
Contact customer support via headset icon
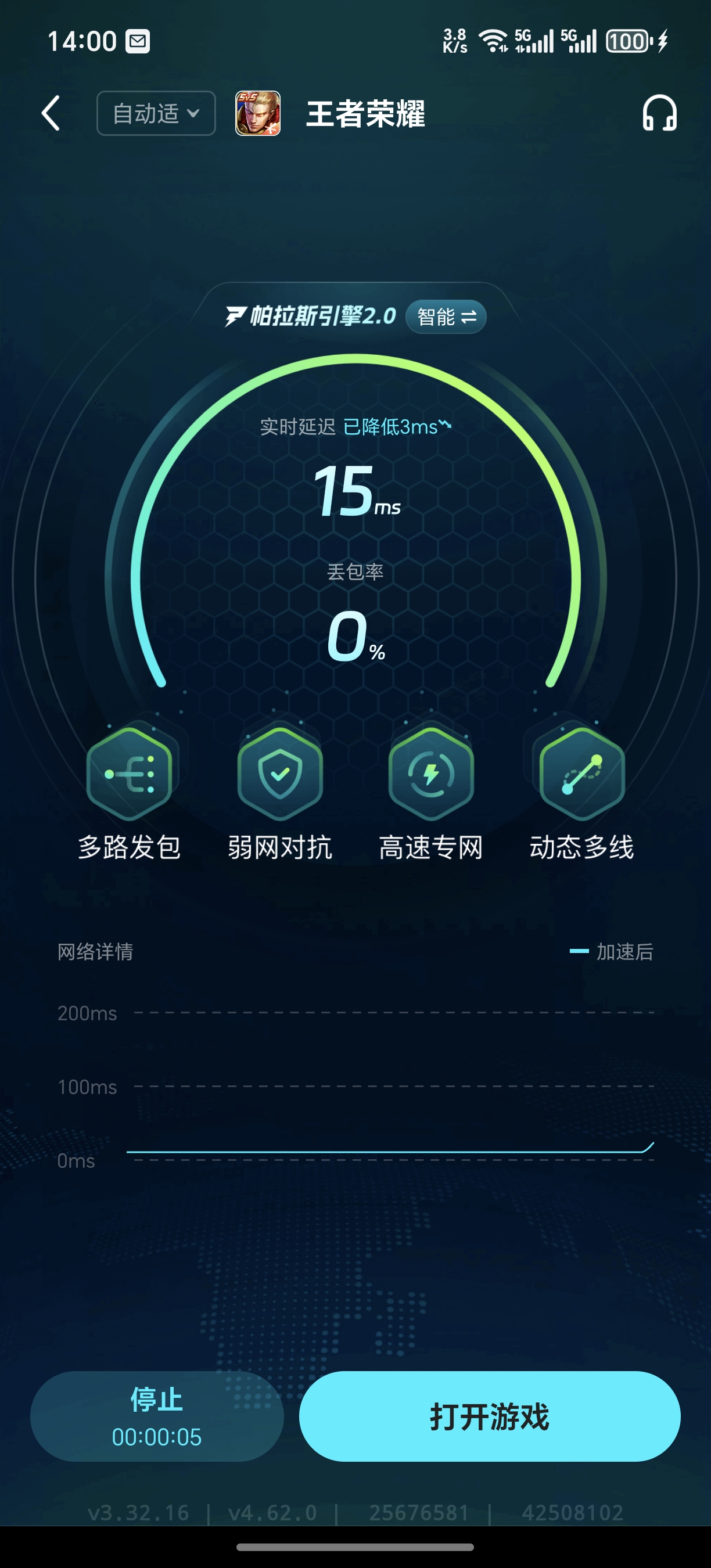(x=659, y=113)
